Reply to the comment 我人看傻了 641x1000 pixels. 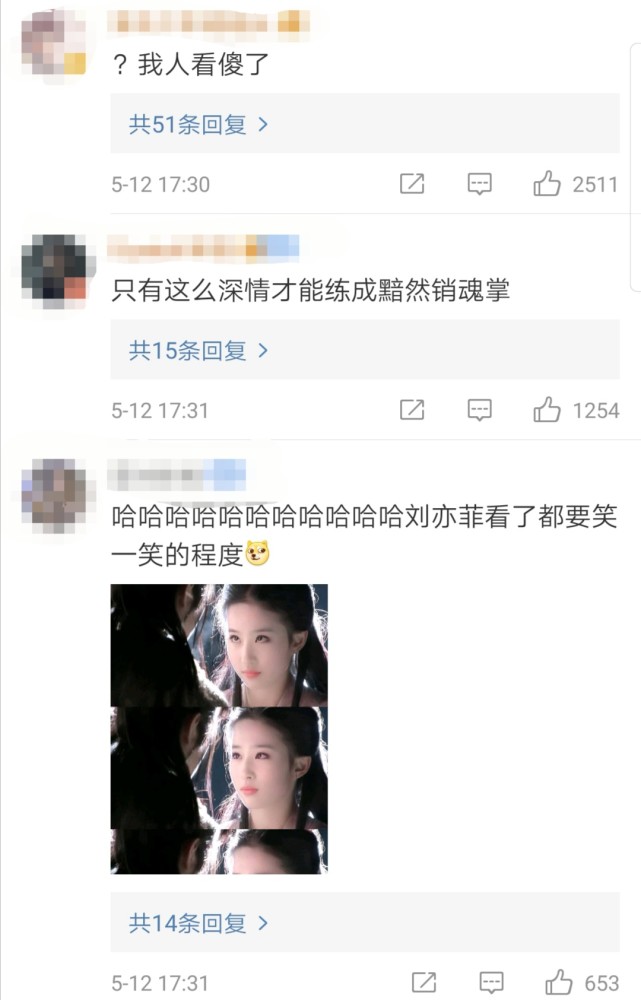point(480,184)
